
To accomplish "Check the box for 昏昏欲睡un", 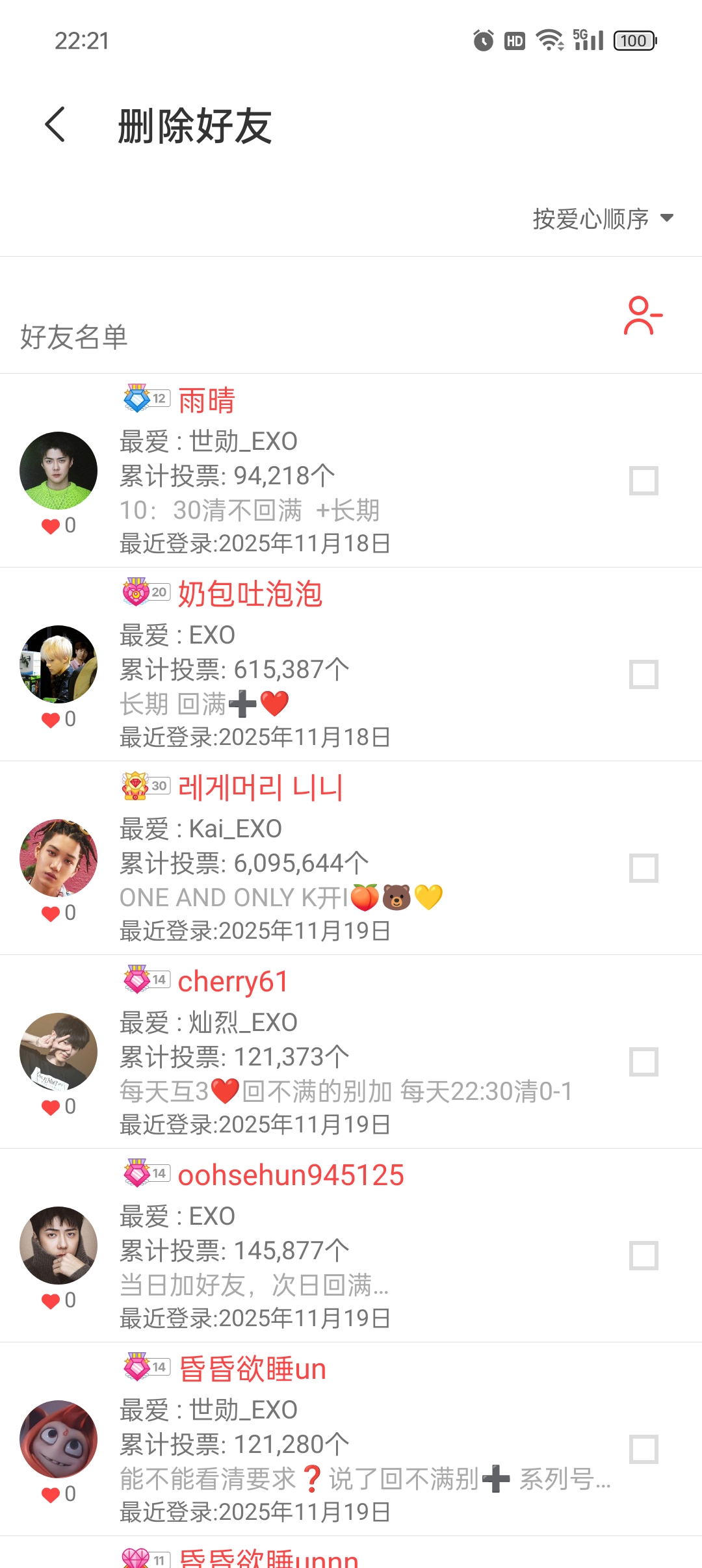I will tap(643, 1450).
